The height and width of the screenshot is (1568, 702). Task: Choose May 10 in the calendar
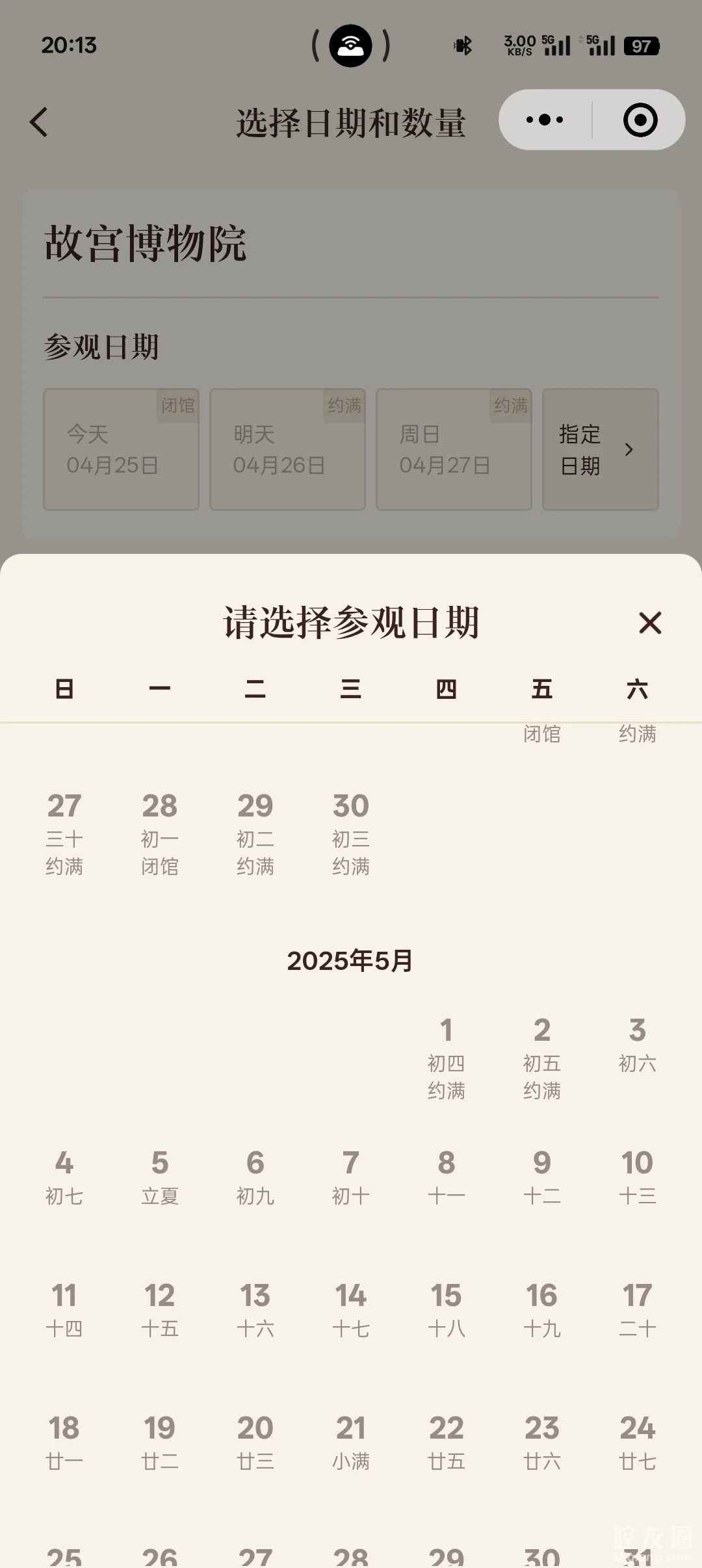pyautogui.click(x=637, y=1177)
